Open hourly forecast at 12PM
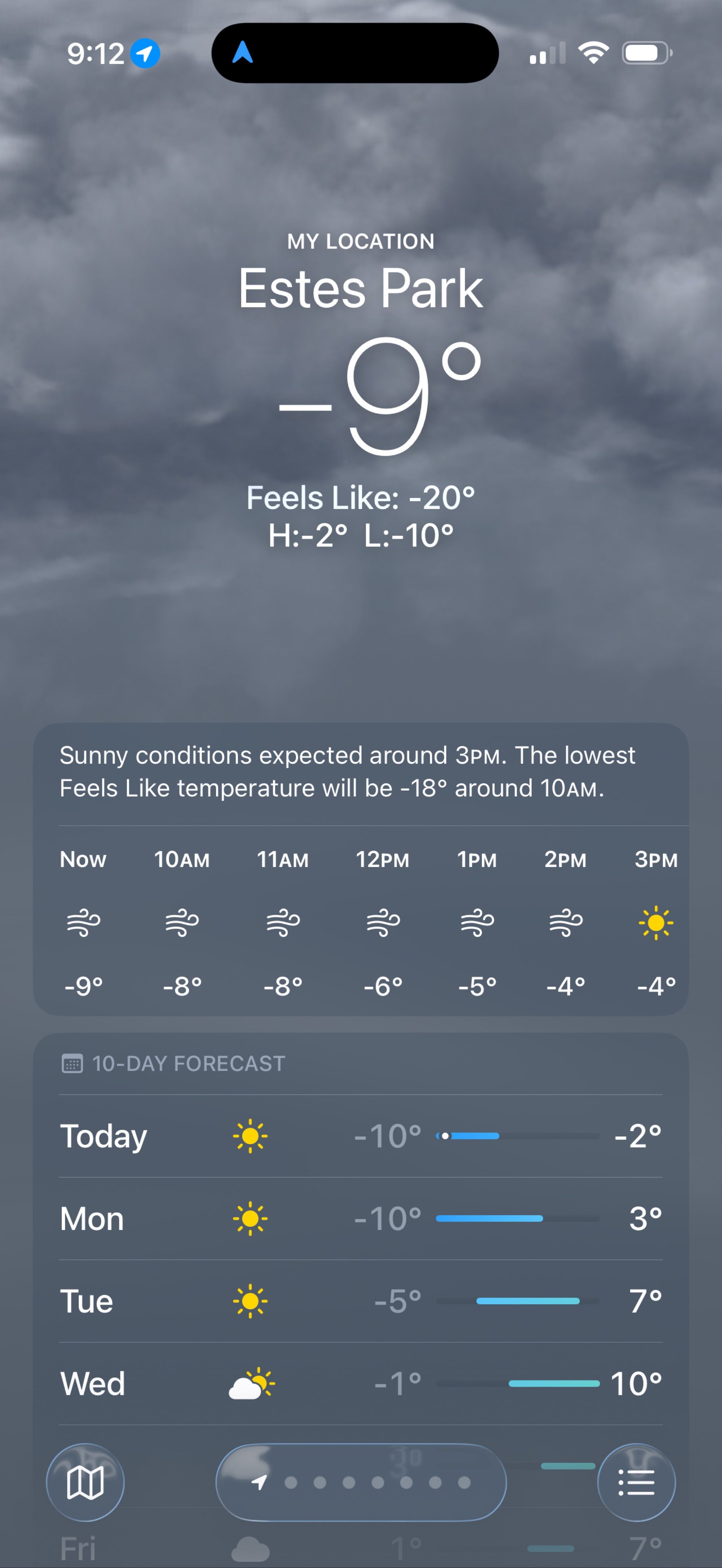This screenshot has height=1568, width=722. (x=383, y=922)
